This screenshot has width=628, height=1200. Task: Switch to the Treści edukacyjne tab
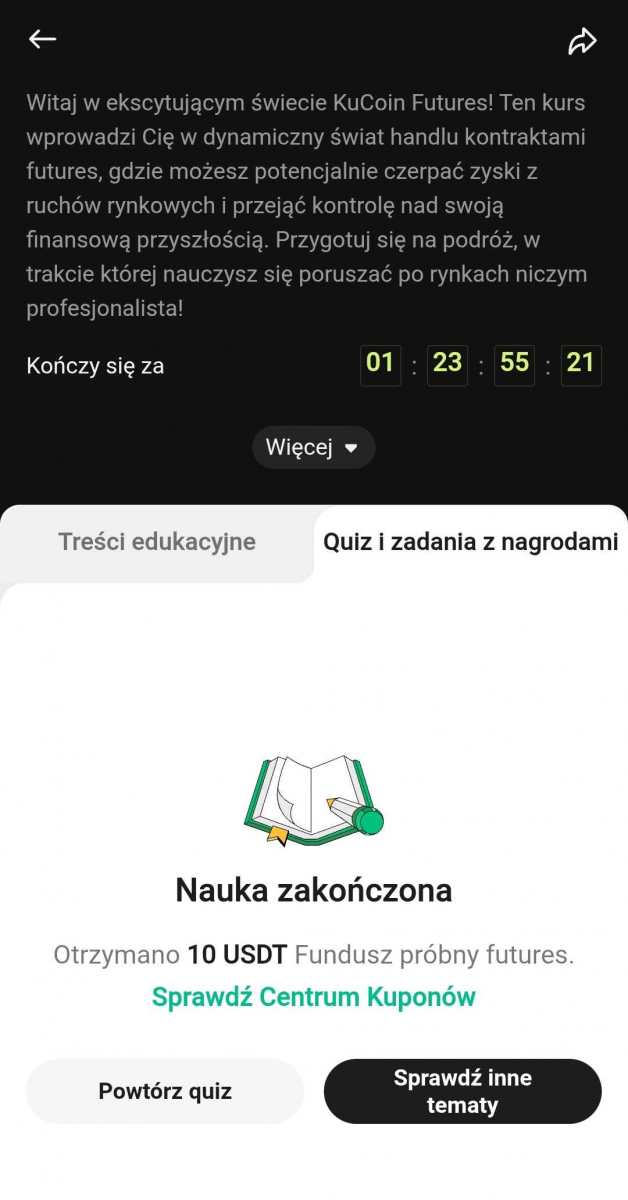tap(157, 542)
